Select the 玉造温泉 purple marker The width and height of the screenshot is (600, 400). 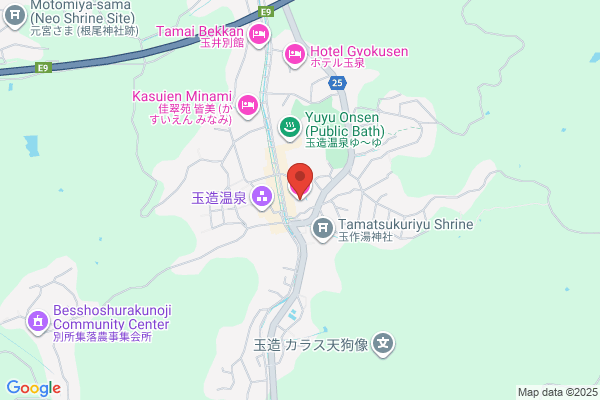click(x=262, y=198)
